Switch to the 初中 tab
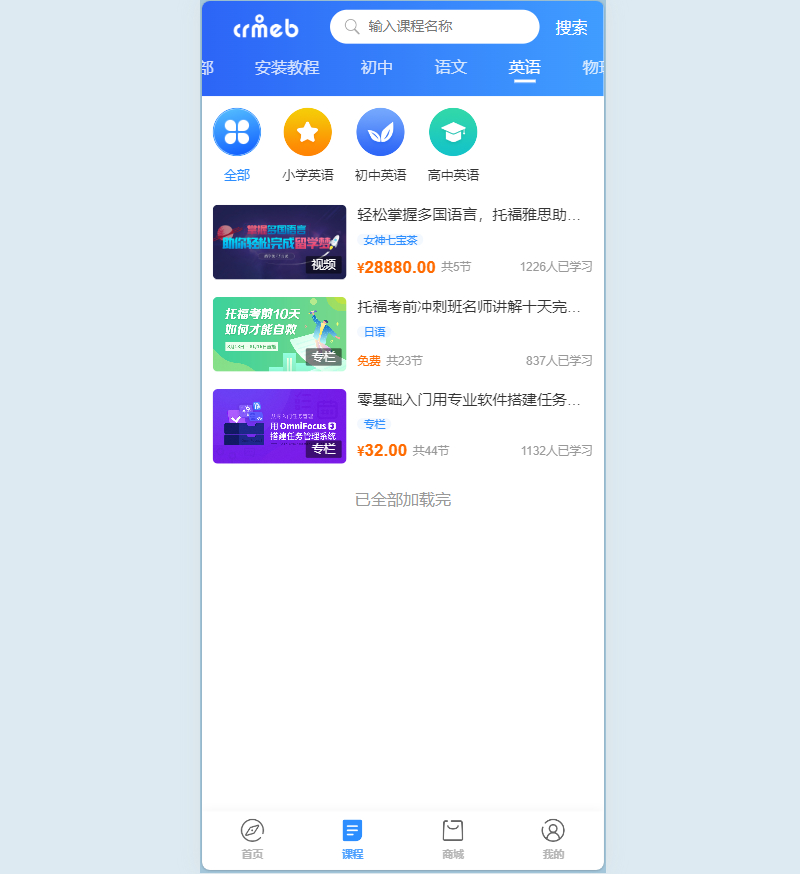Image resolution: width=800 pixels, height=874 pixels. [x=377, y=68]
